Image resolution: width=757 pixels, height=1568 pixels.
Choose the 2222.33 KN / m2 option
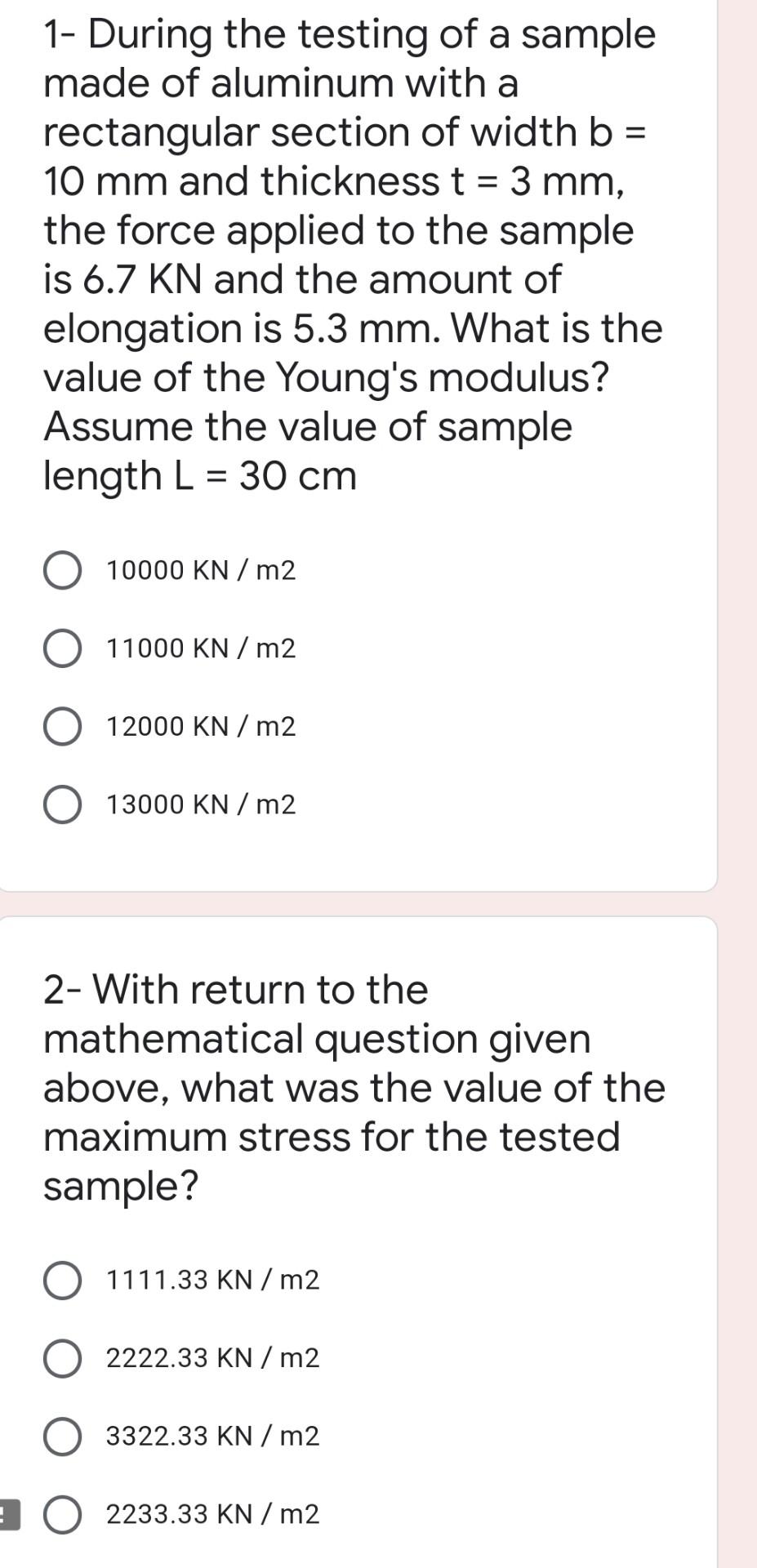(x=62, y=1358)
